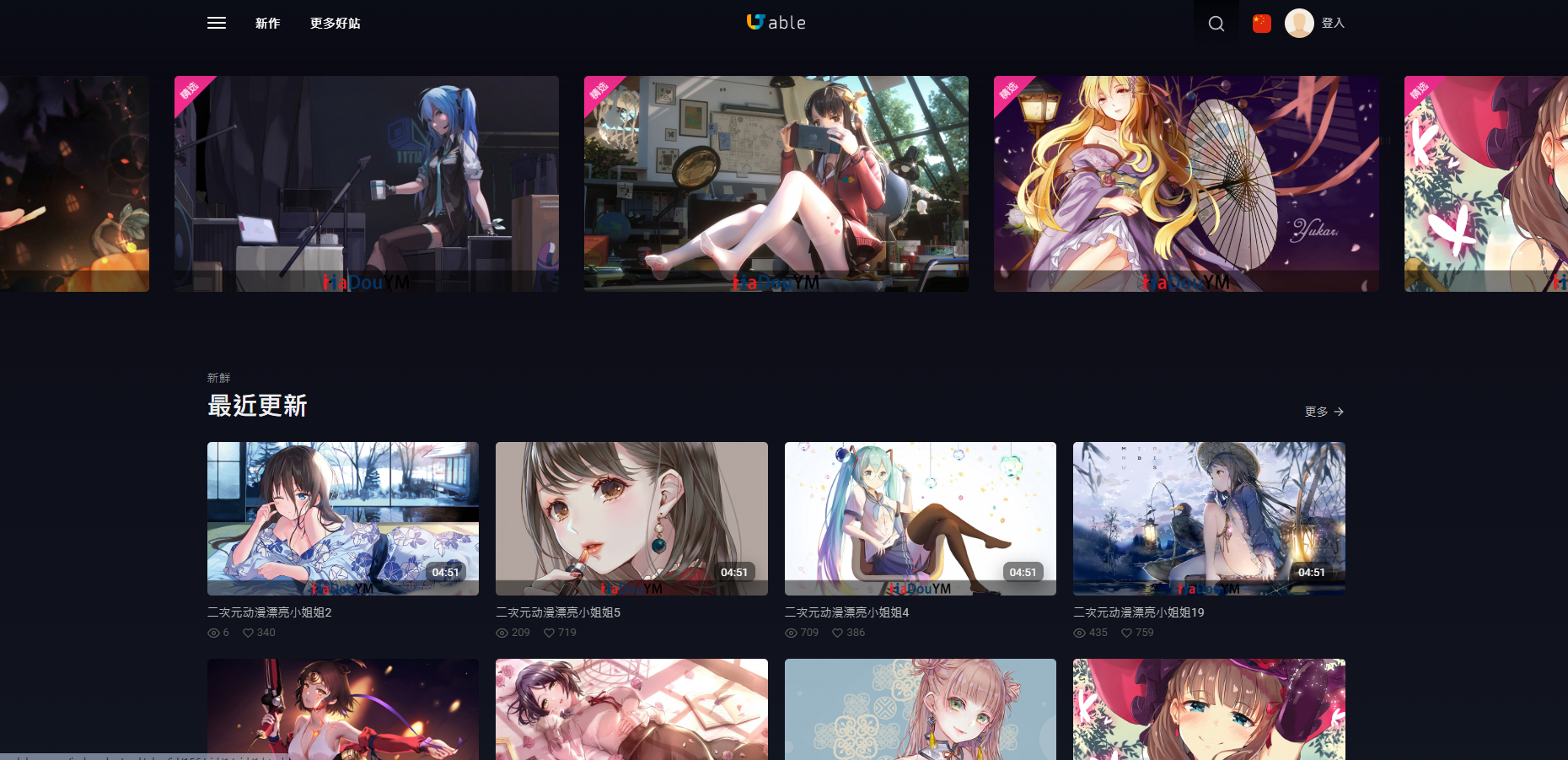The image size is (1568, 760).
Task: Open the Uable logo home link
Action: tap(776, 23)
